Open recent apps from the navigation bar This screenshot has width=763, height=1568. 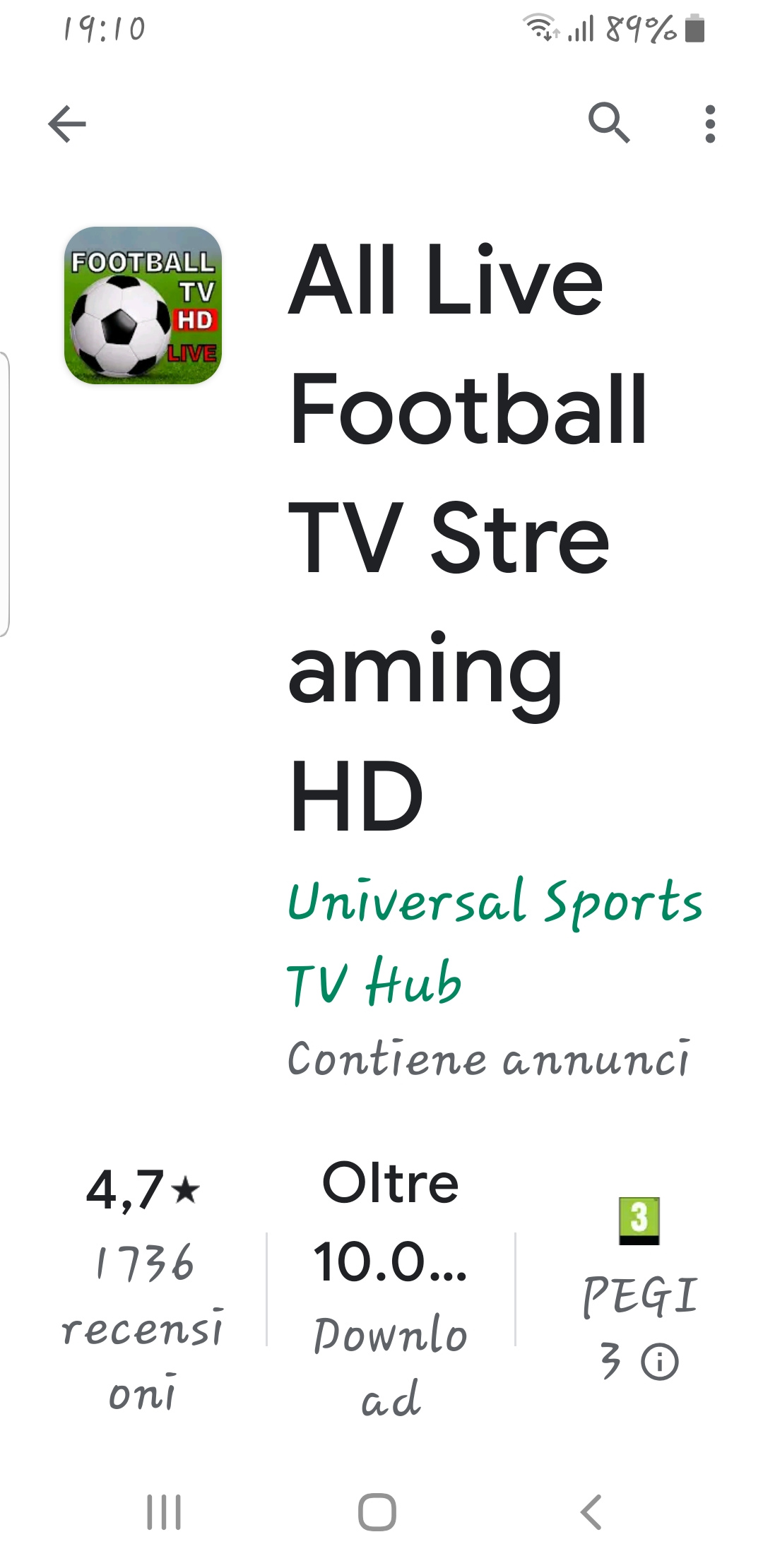pos(164,1512)
